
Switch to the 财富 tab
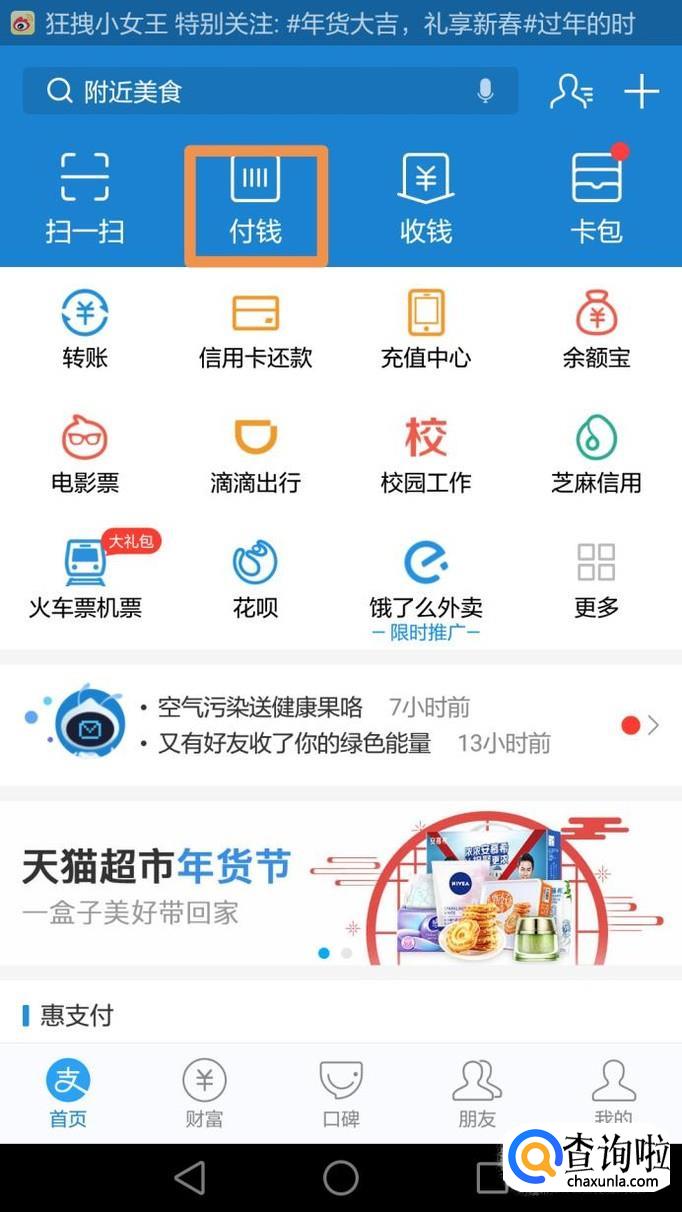[x=204, y=1093]
